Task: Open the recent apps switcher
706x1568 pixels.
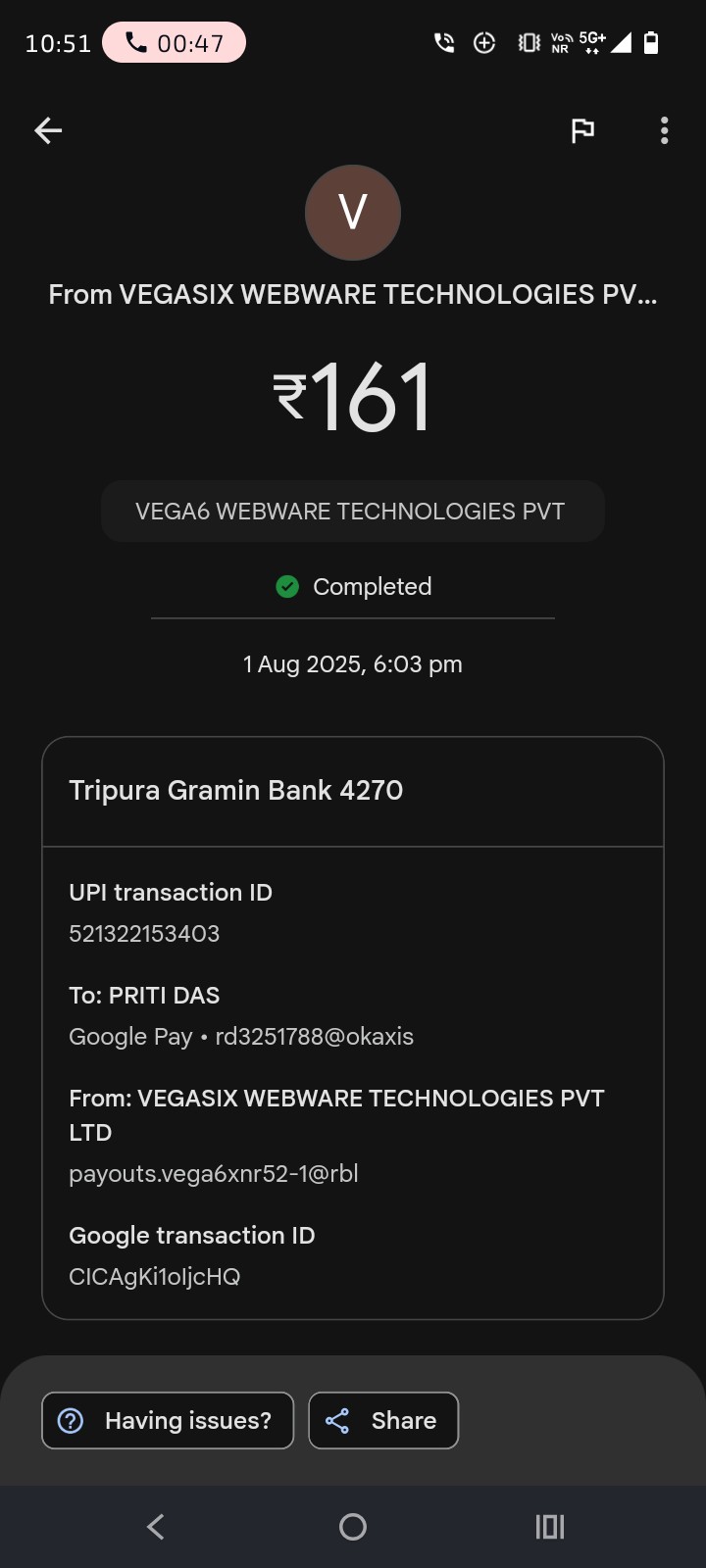Action: [x=550, y=1527]
